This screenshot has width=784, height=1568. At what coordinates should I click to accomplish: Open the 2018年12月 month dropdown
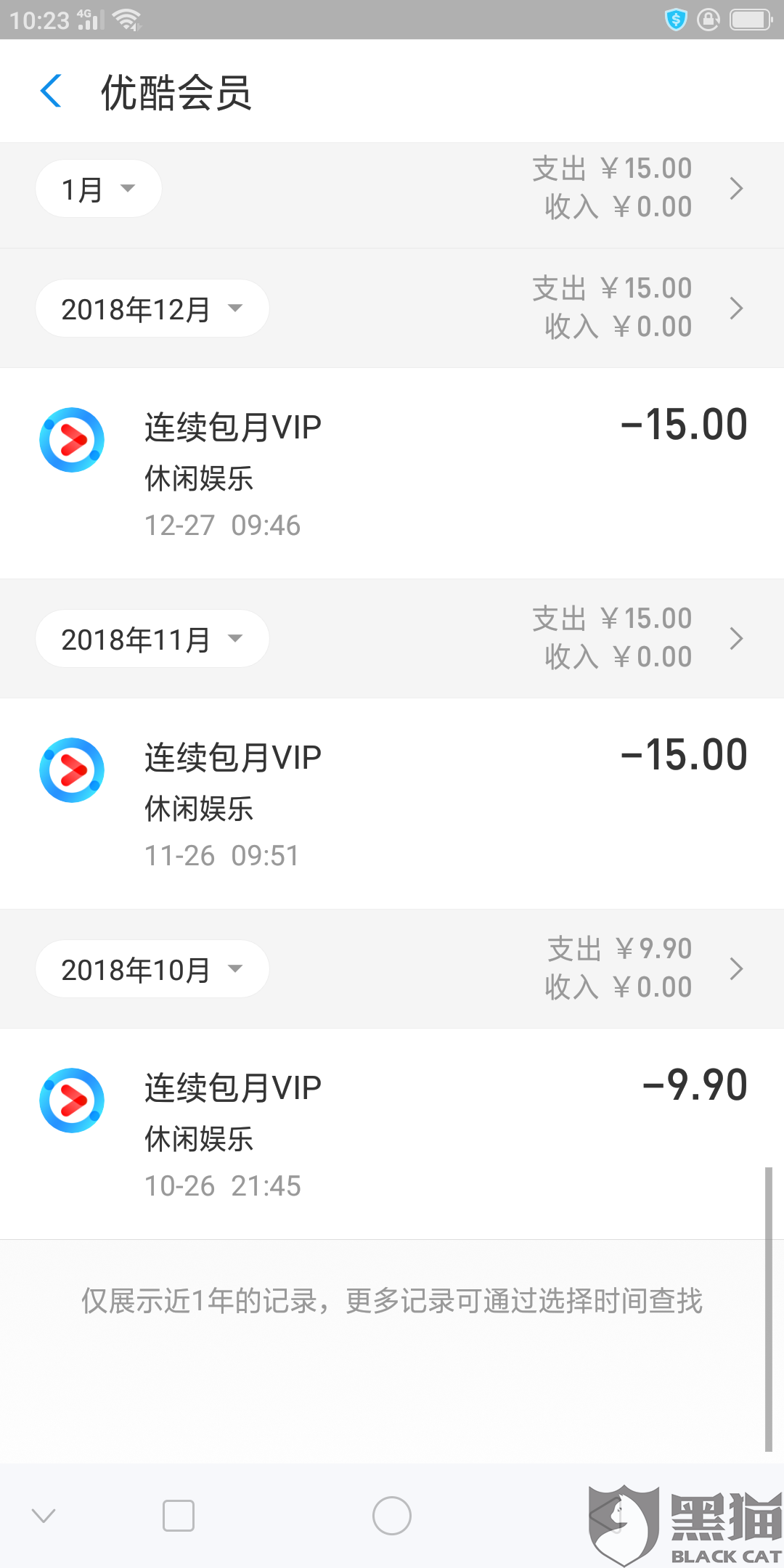click(x=152, y=309)
